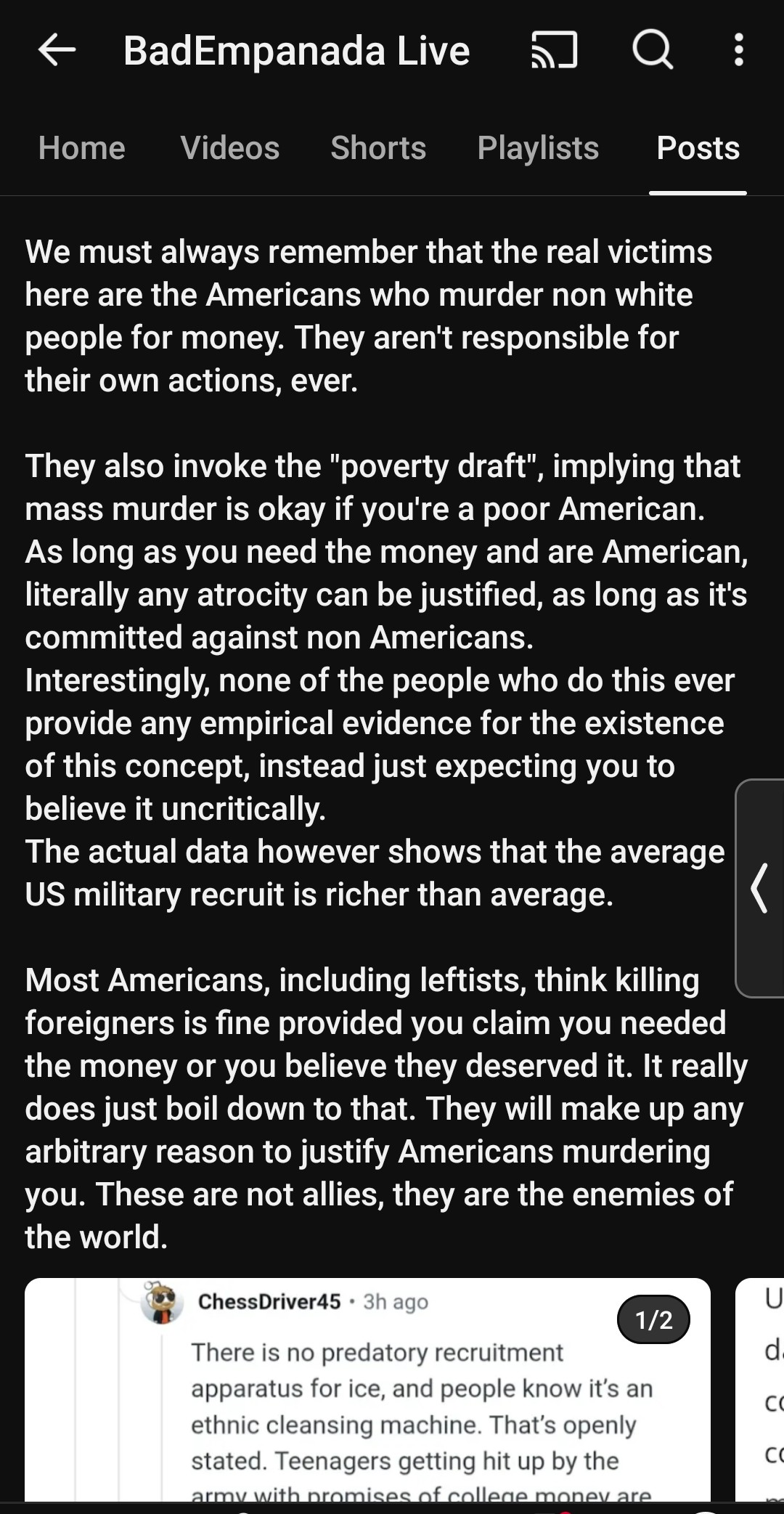
Task: View the second attached post image
Action: (x=761, y=1394)
